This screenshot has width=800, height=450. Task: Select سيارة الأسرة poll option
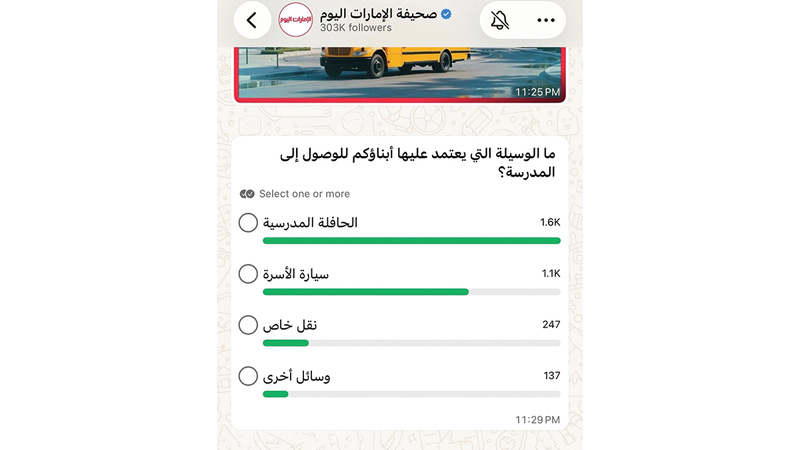248,274
